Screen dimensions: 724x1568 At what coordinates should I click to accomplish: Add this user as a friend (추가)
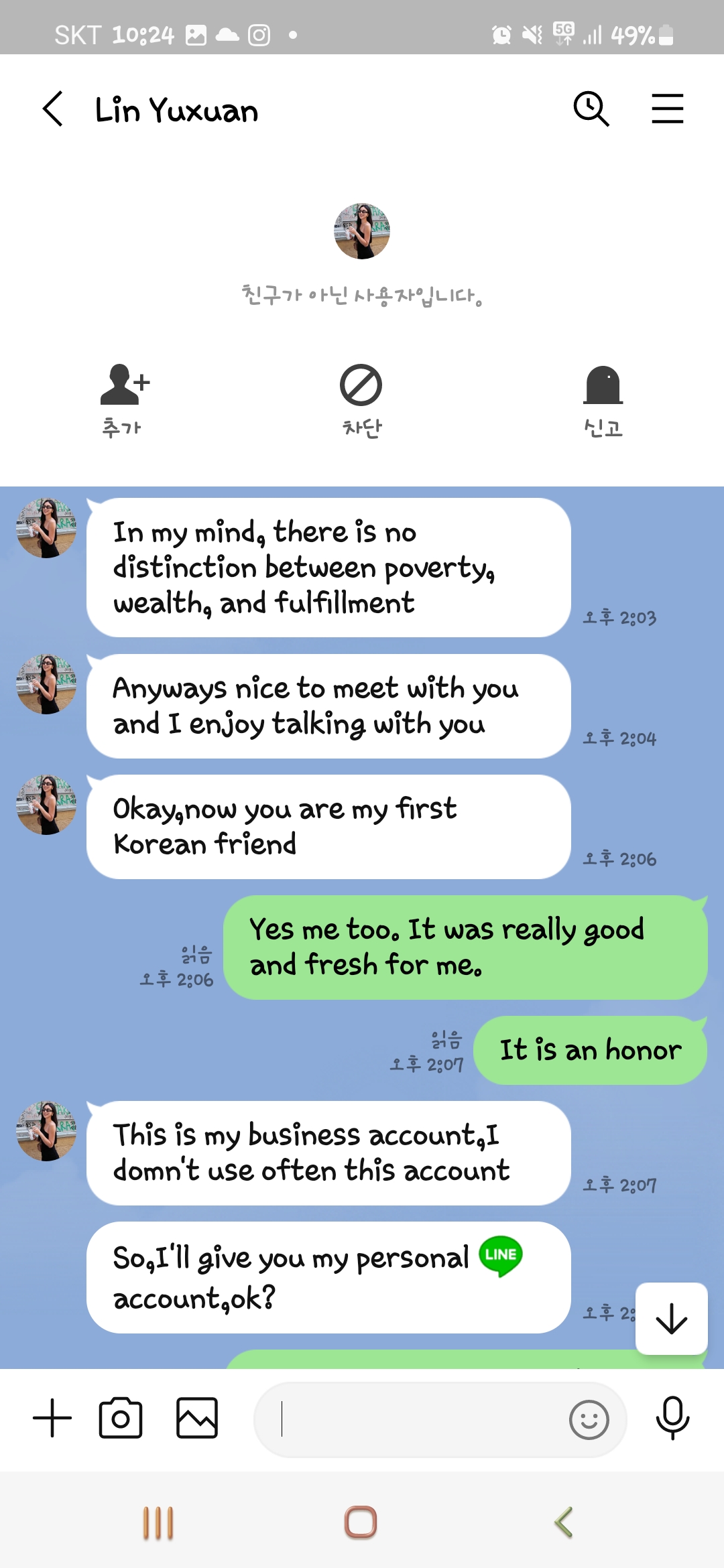[123, 399]
